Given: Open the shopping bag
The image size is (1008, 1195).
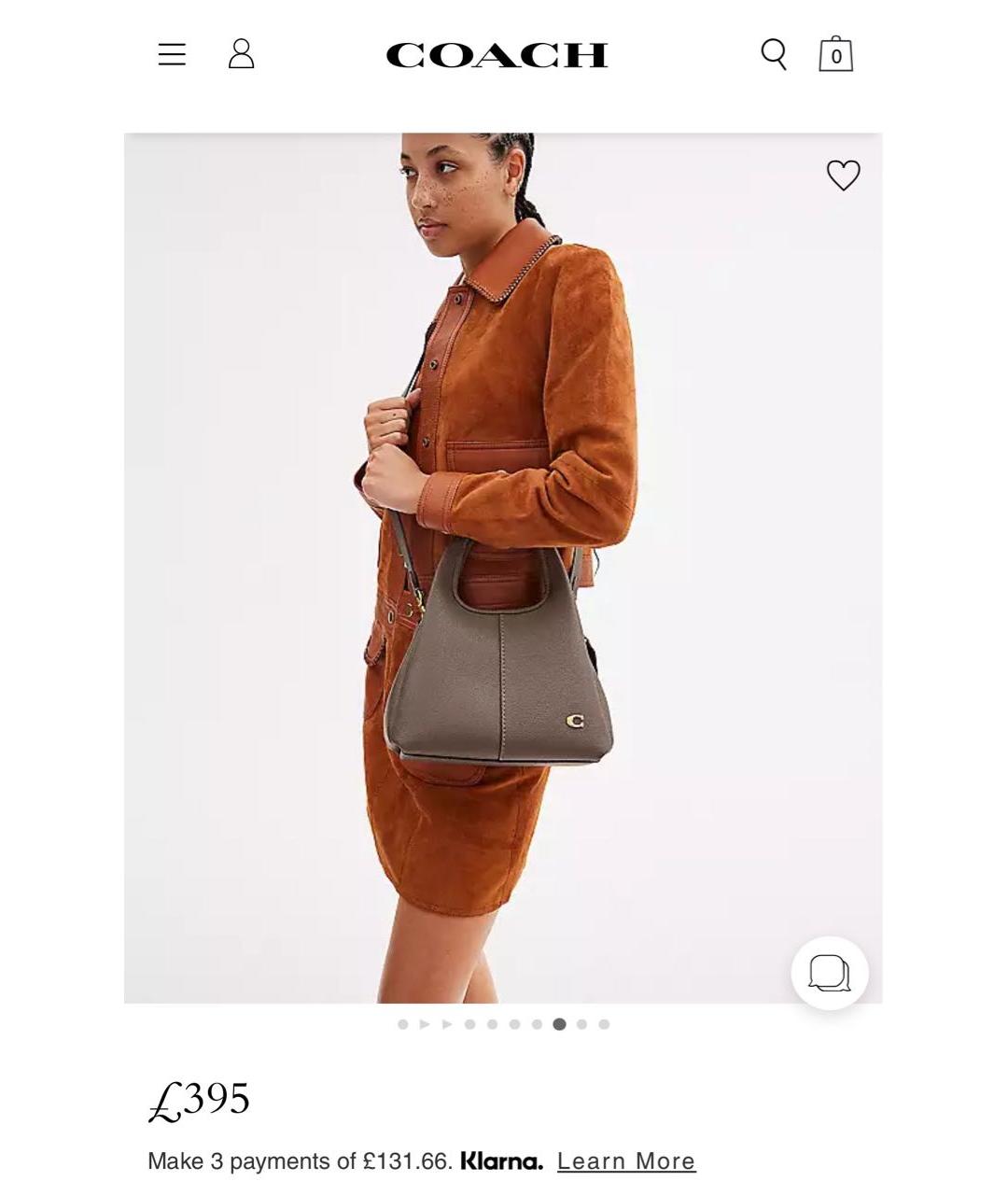Looking at the screenshot, I should pos(835,54).
